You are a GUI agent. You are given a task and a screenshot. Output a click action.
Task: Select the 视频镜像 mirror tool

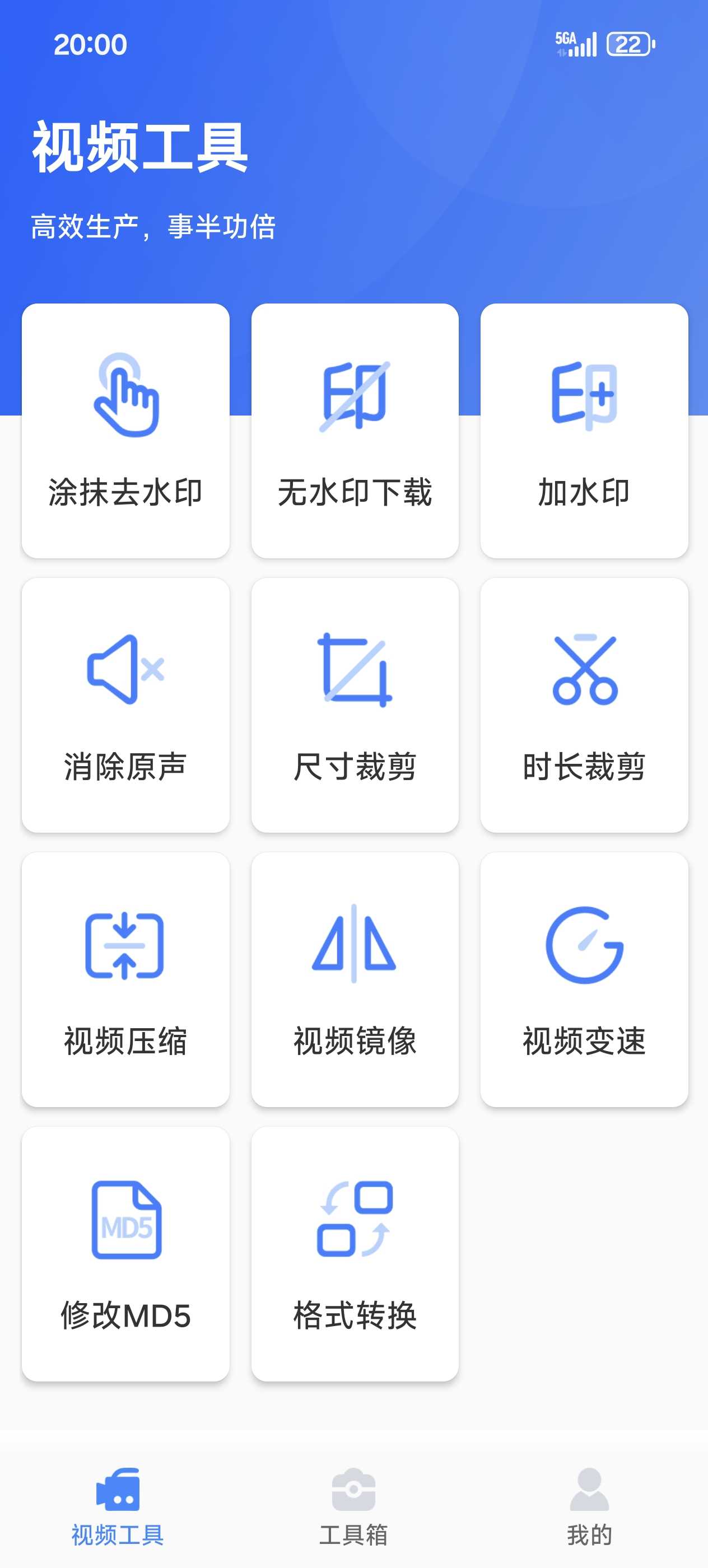355,979
